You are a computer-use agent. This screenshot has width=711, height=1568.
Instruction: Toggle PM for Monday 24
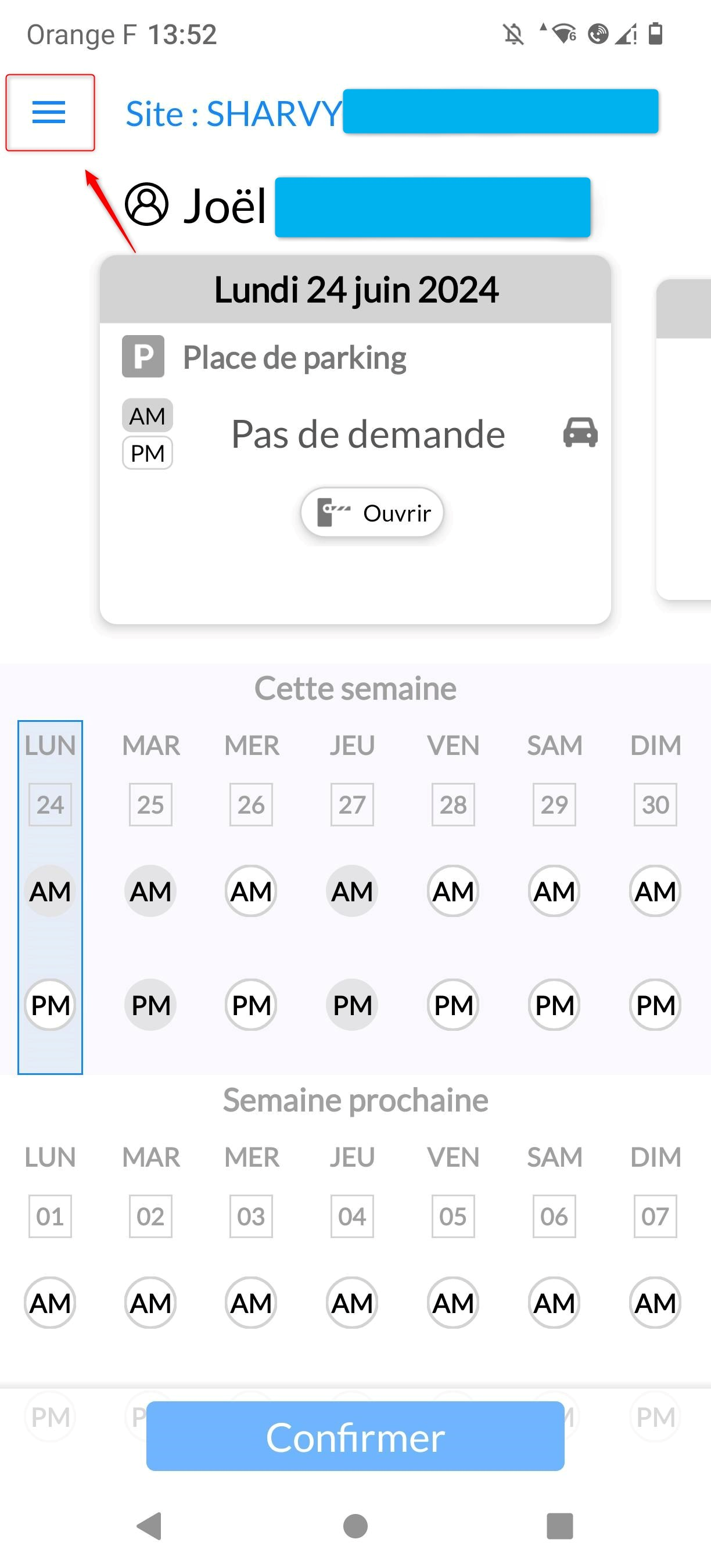pos(50,1004)
